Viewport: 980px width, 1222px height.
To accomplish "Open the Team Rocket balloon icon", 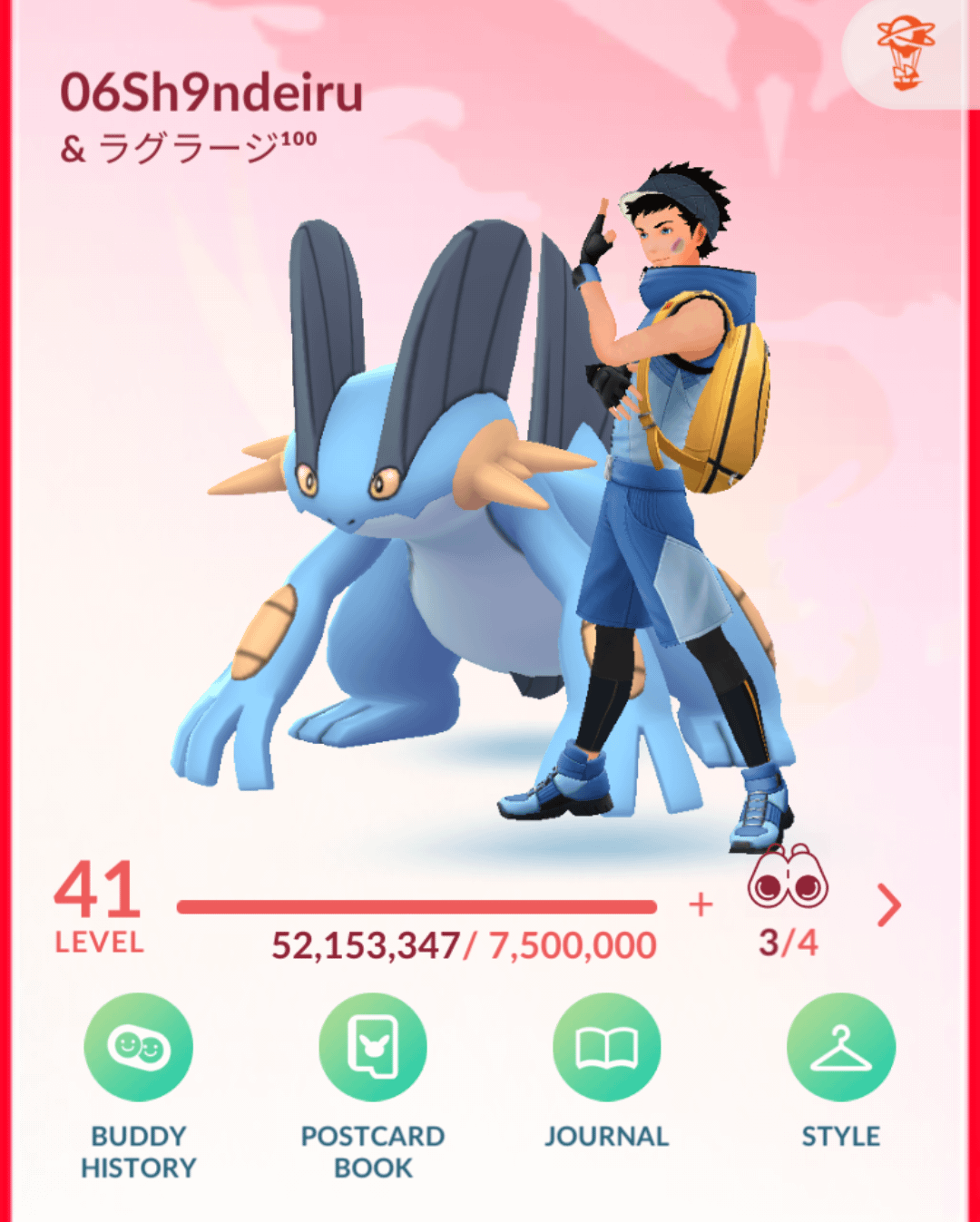I will [x=905, y=54].
